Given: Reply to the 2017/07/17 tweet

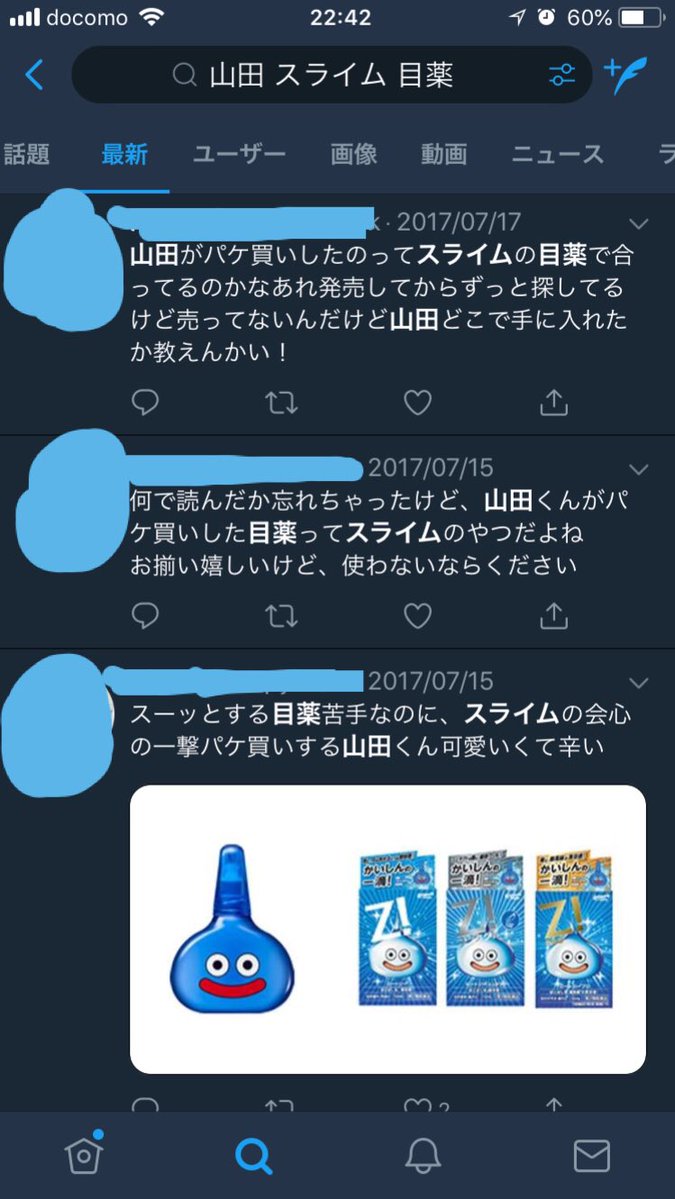Looking at the screenshot, I should 146,402.
